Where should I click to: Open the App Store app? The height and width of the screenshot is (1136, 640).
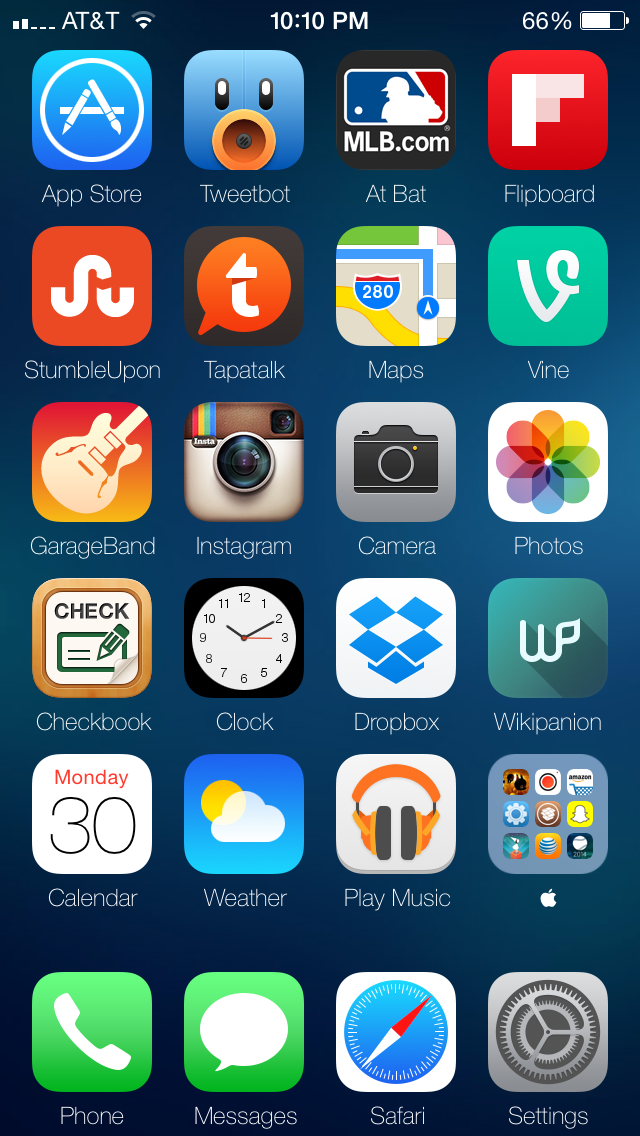(x=92, y=110)
